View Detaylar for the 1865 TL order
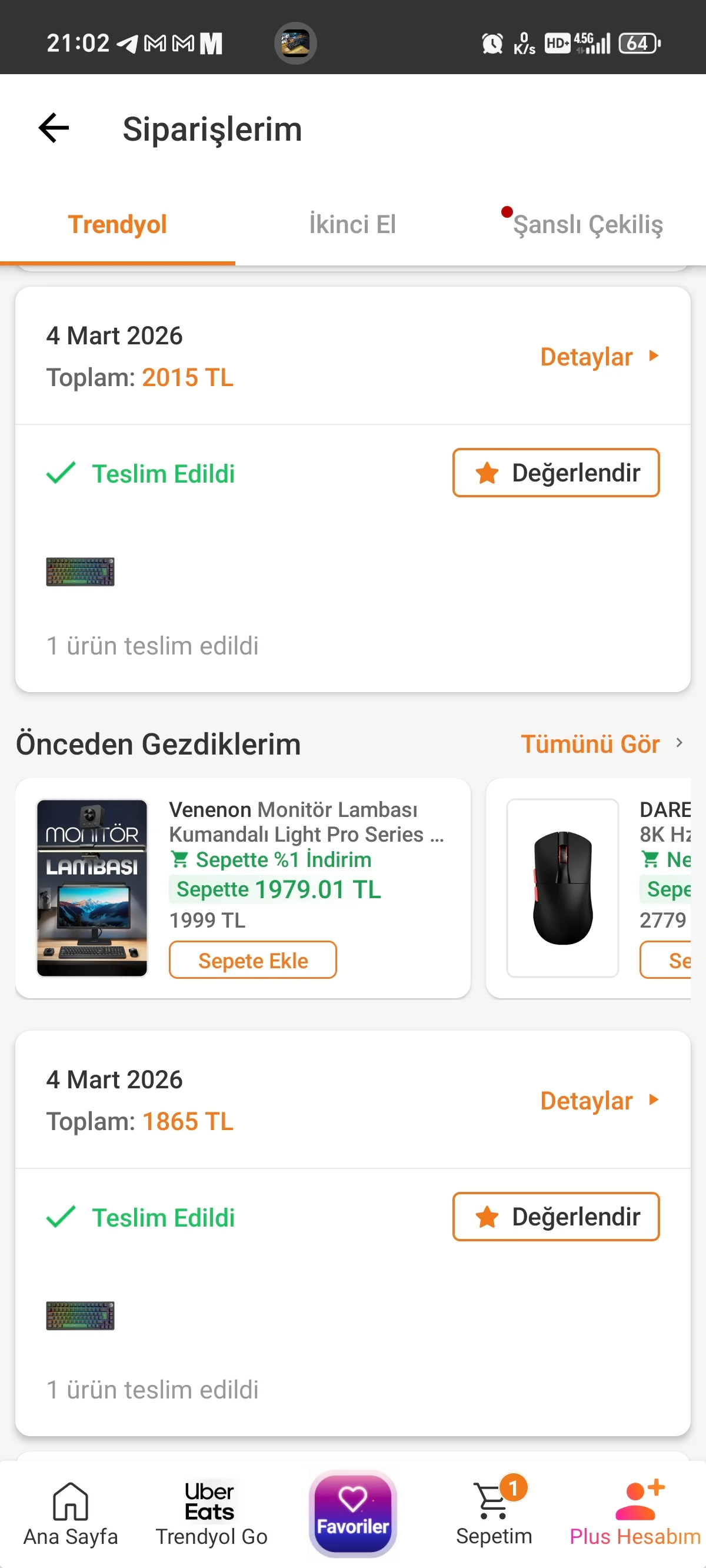This screenshot has height=1568, width=706. tap(599, 1101)
